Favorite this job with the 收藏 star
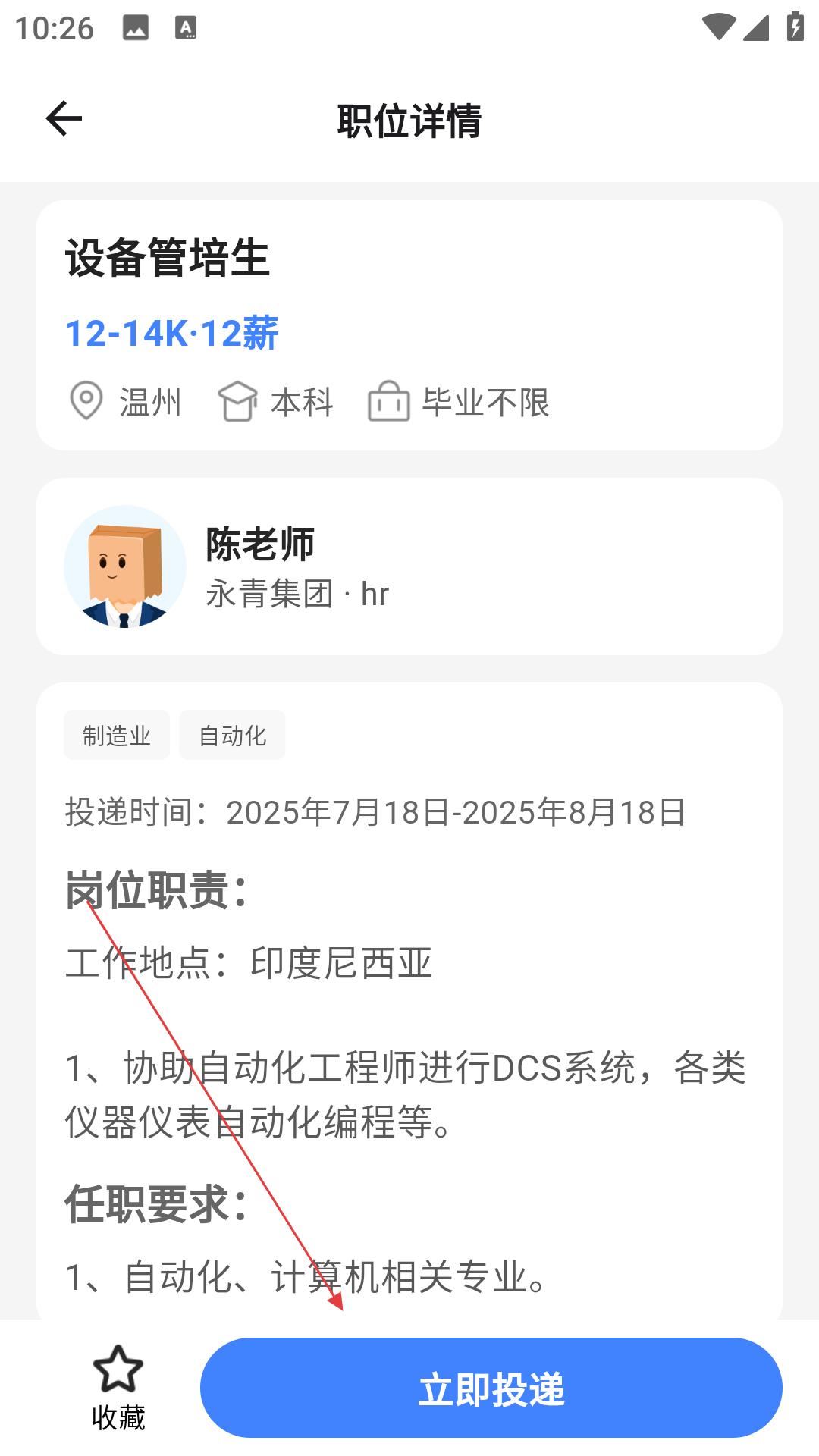The width and height of the screenshot is (819, 1456). point(118,1386)
